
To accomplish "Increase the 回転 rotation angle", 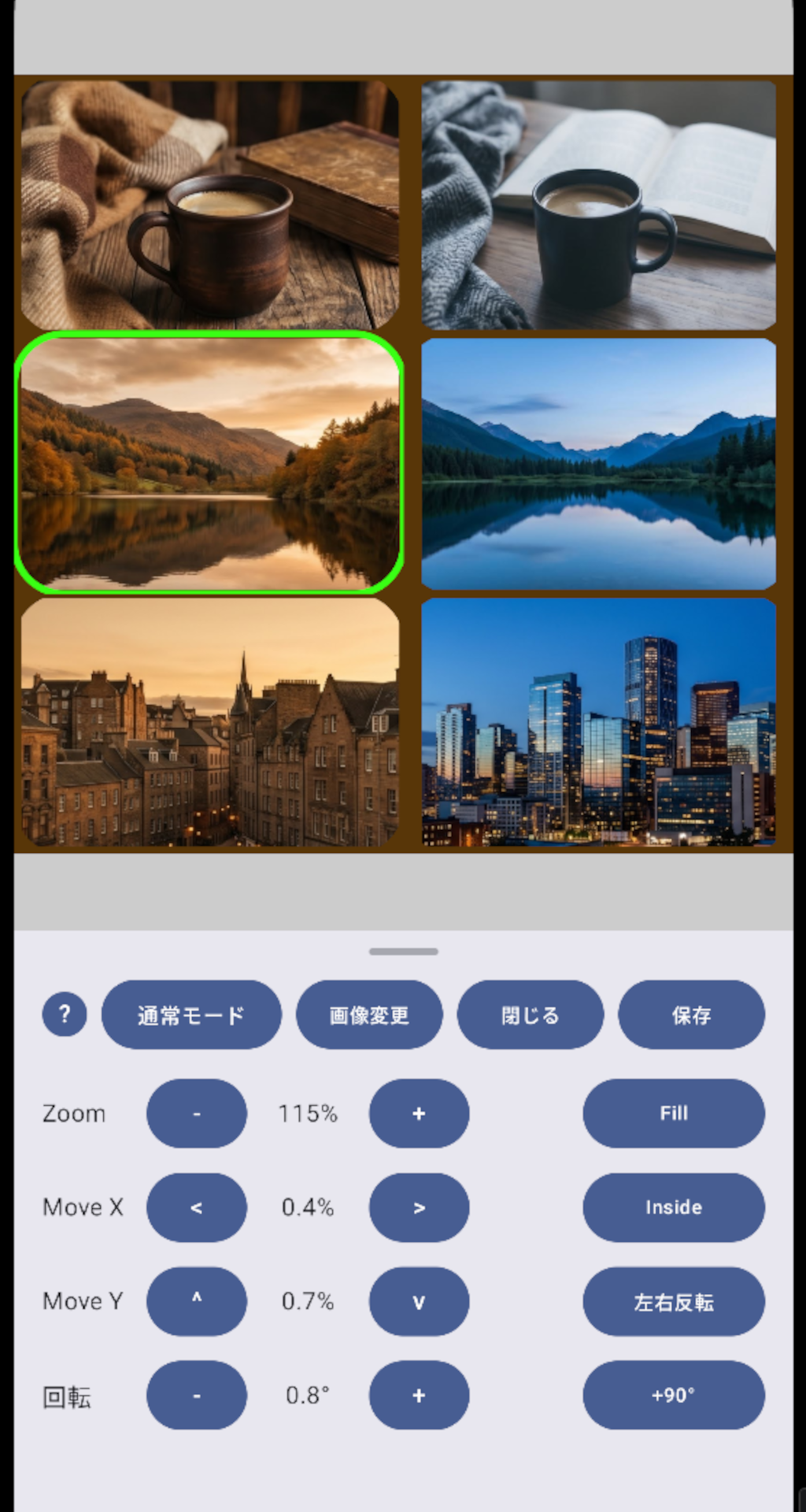I will 419,1395.
